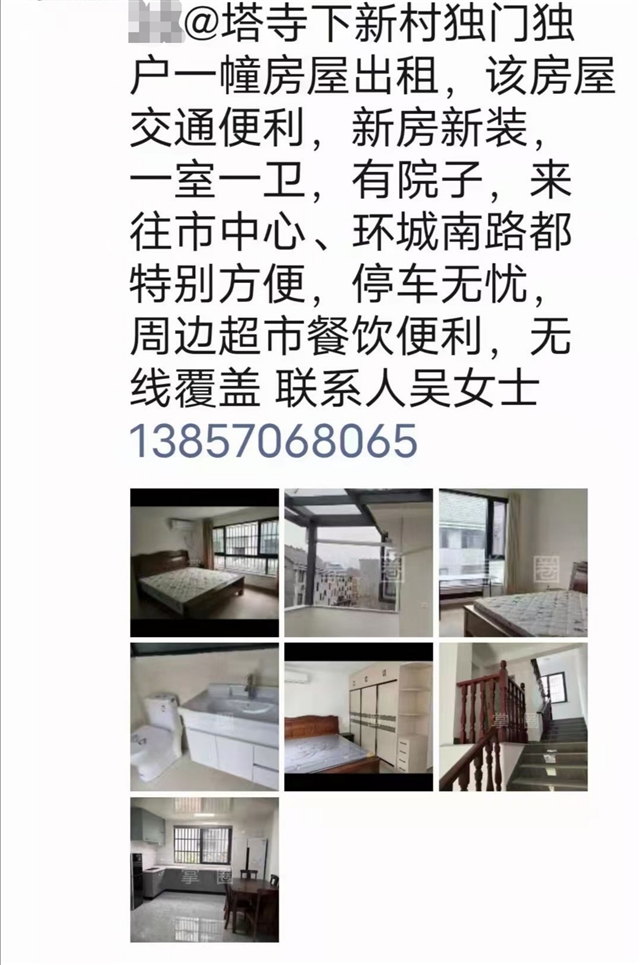640x965 pixels.
Task: View the wooden staircase photo
Action: [x=513, y=716]
